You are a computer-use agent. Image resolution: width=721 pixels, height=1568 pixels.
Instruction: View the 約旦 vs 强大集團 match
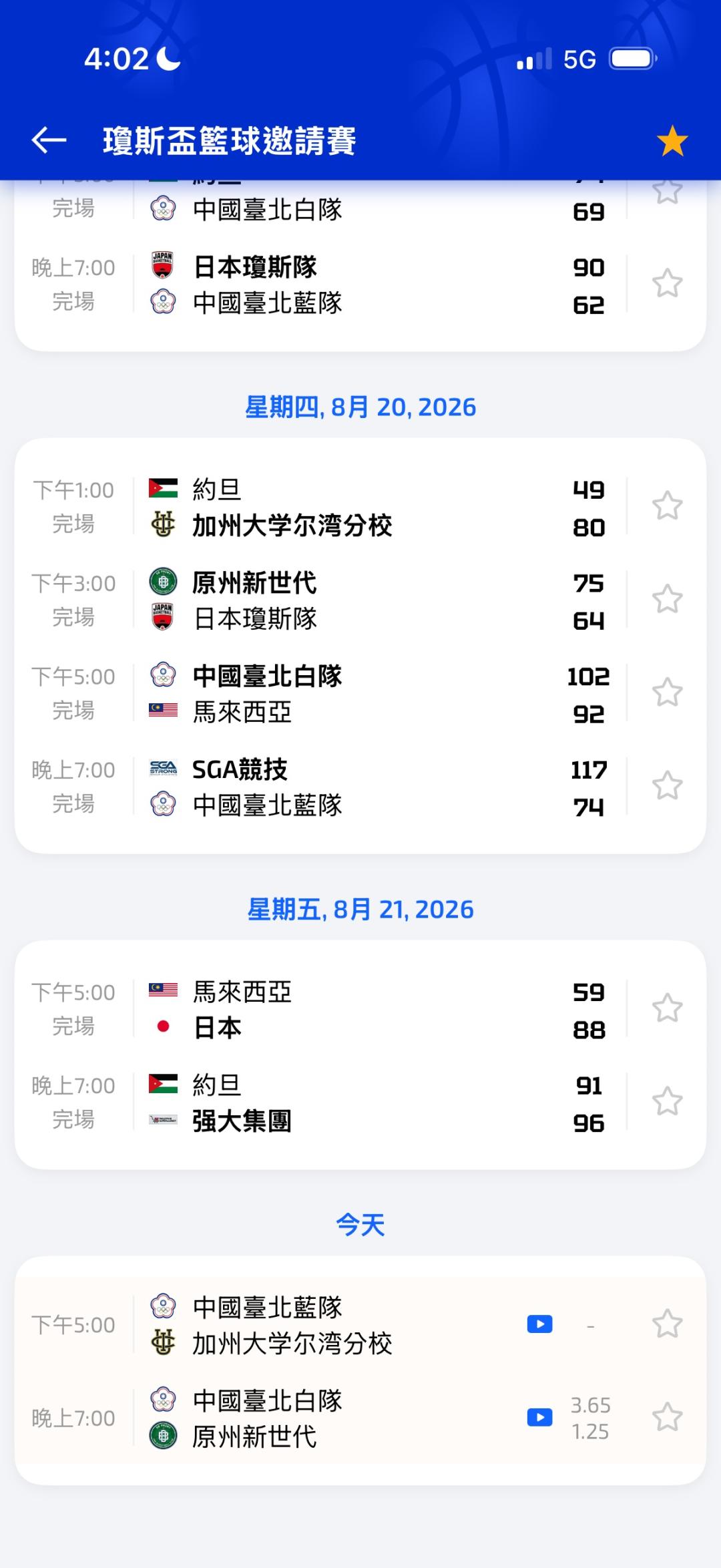(320, 1103)
